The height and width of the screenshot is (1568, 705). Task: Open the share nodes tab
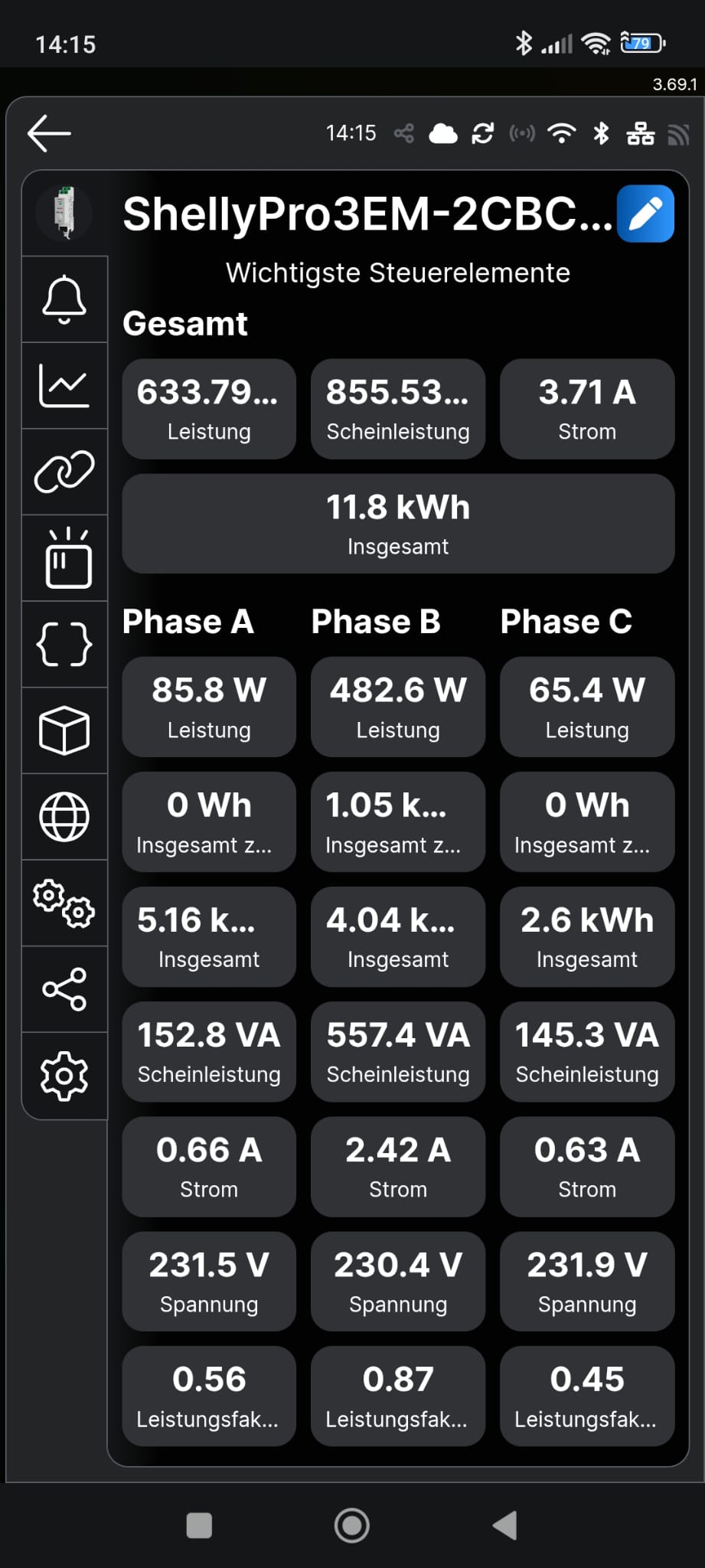click(x=64, y=989)
